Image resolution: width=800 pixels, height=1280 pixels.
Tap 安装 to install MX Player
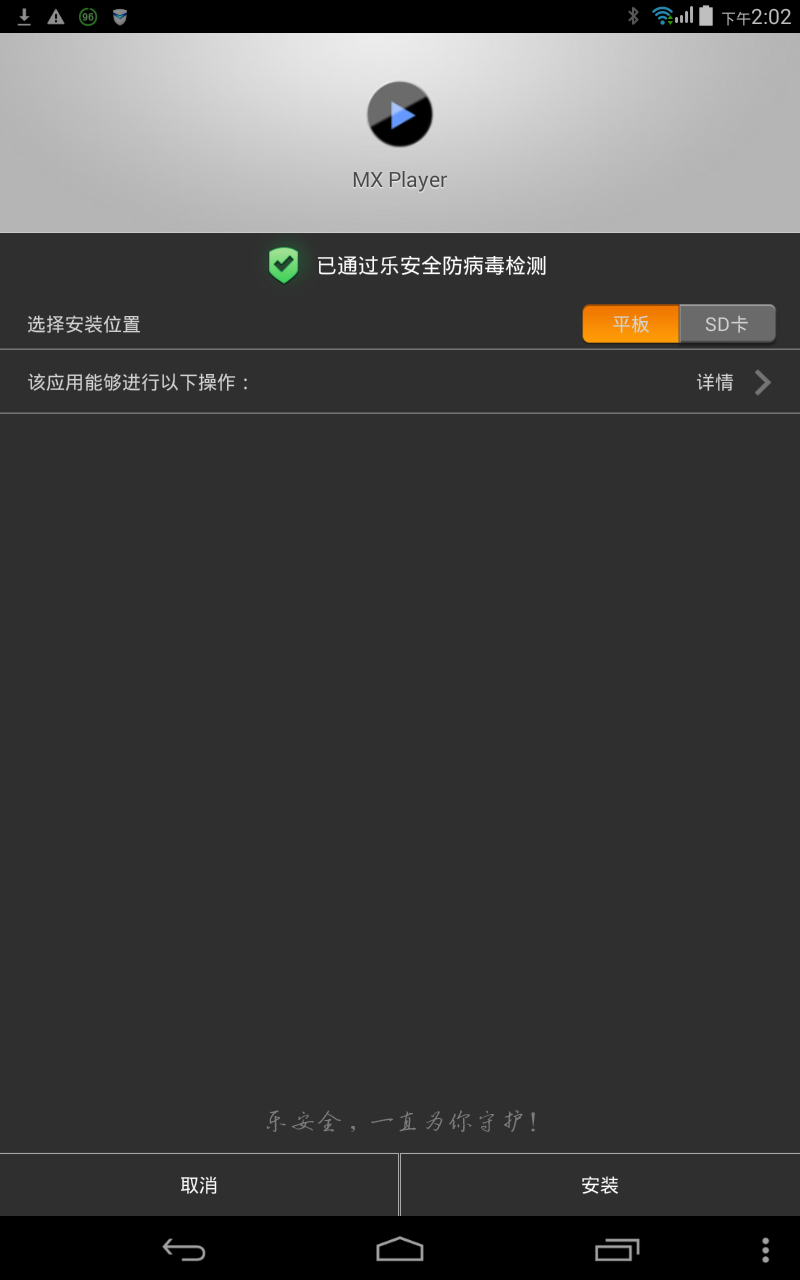[x=600, y=1185]
